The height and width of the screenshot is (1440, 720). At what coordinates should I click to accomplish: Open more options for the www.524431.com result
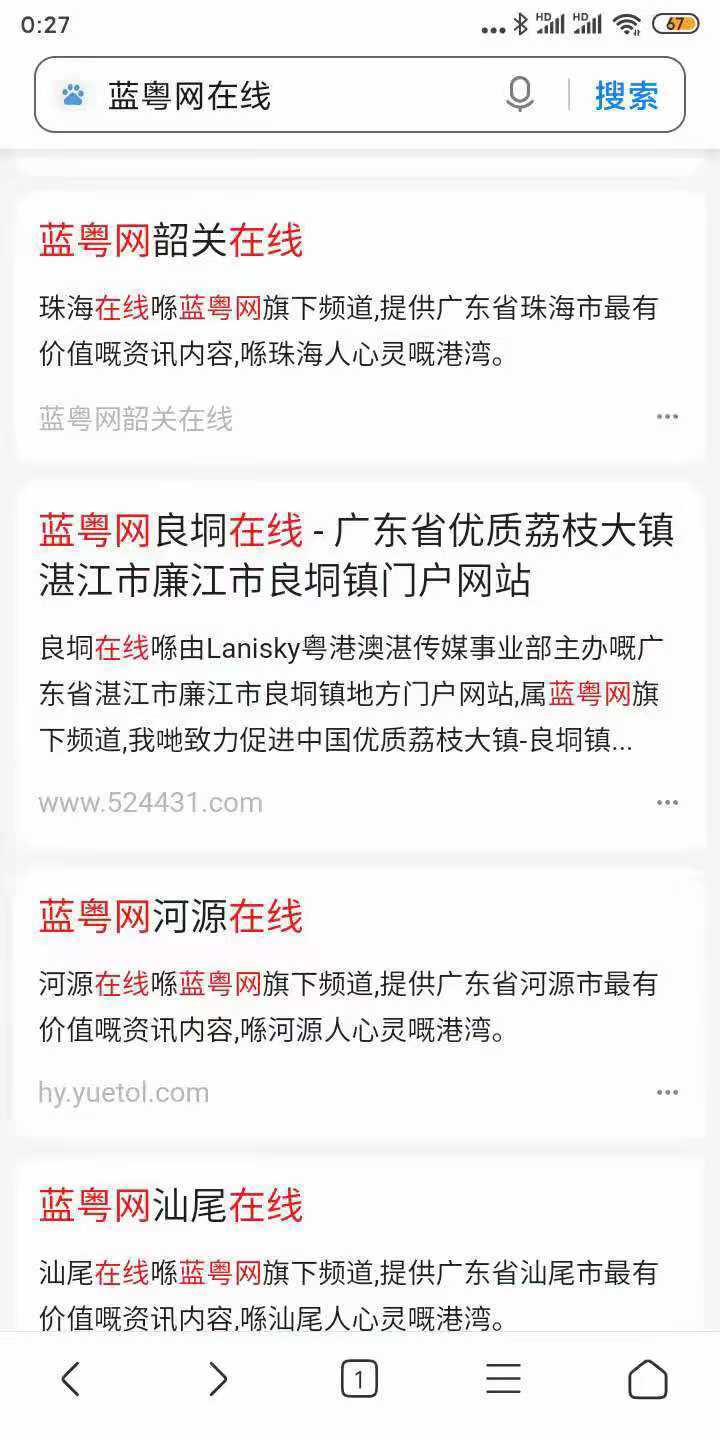point(667,803)
